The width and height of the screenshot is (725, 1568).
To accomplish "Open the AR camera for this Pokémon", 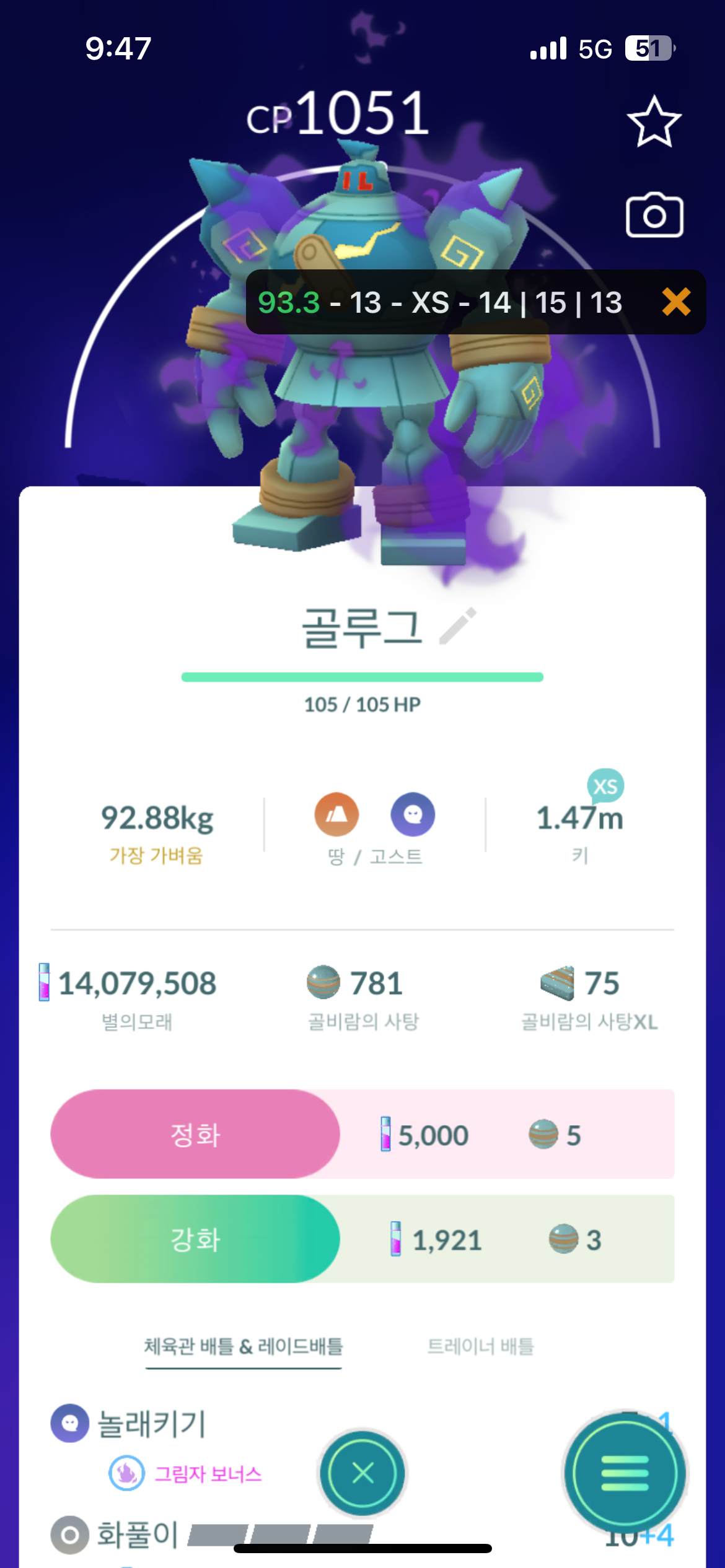I will (654, 216).
